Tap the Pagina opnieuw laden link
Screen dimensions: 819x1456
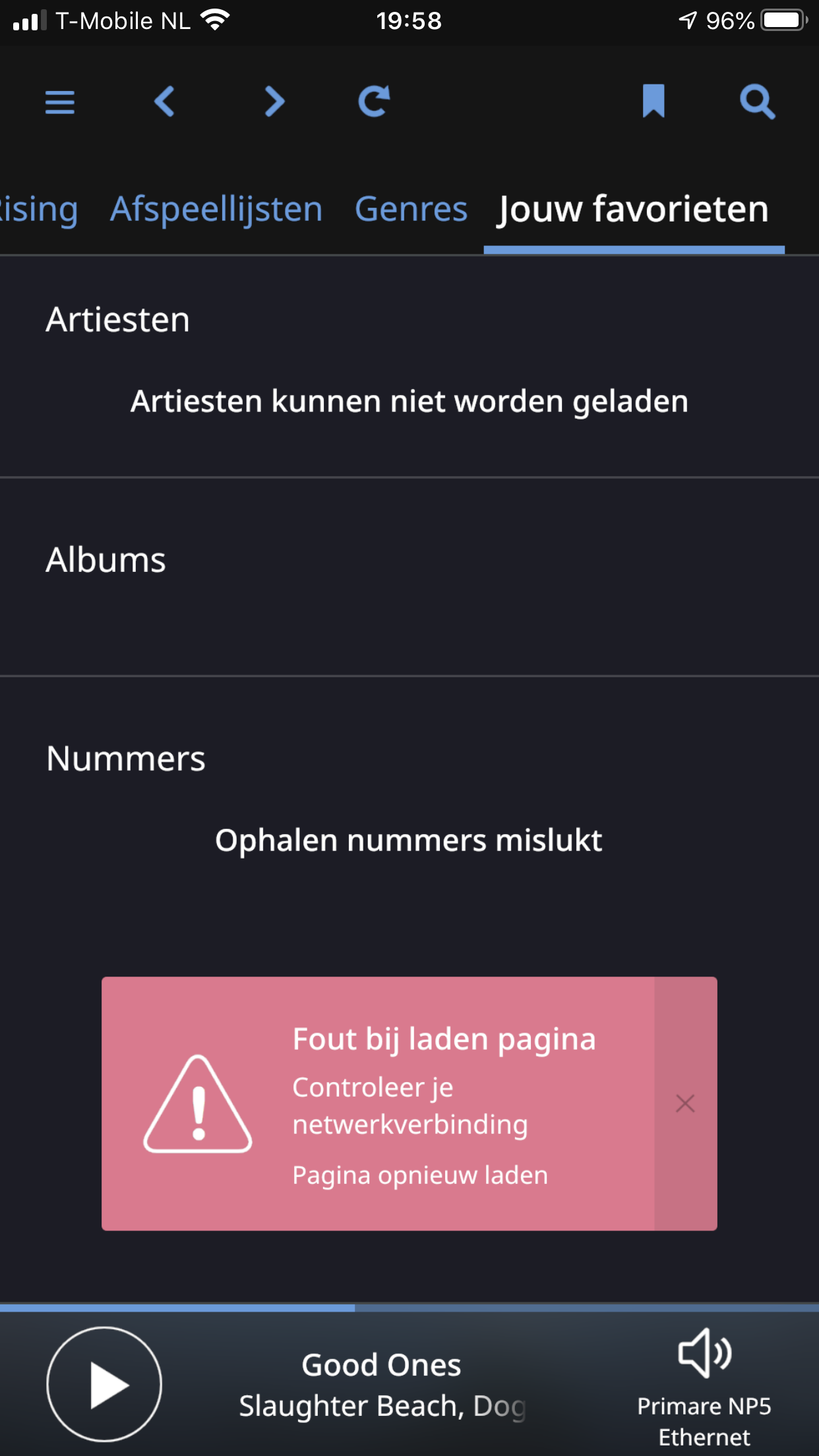(x=420, y=1175)
